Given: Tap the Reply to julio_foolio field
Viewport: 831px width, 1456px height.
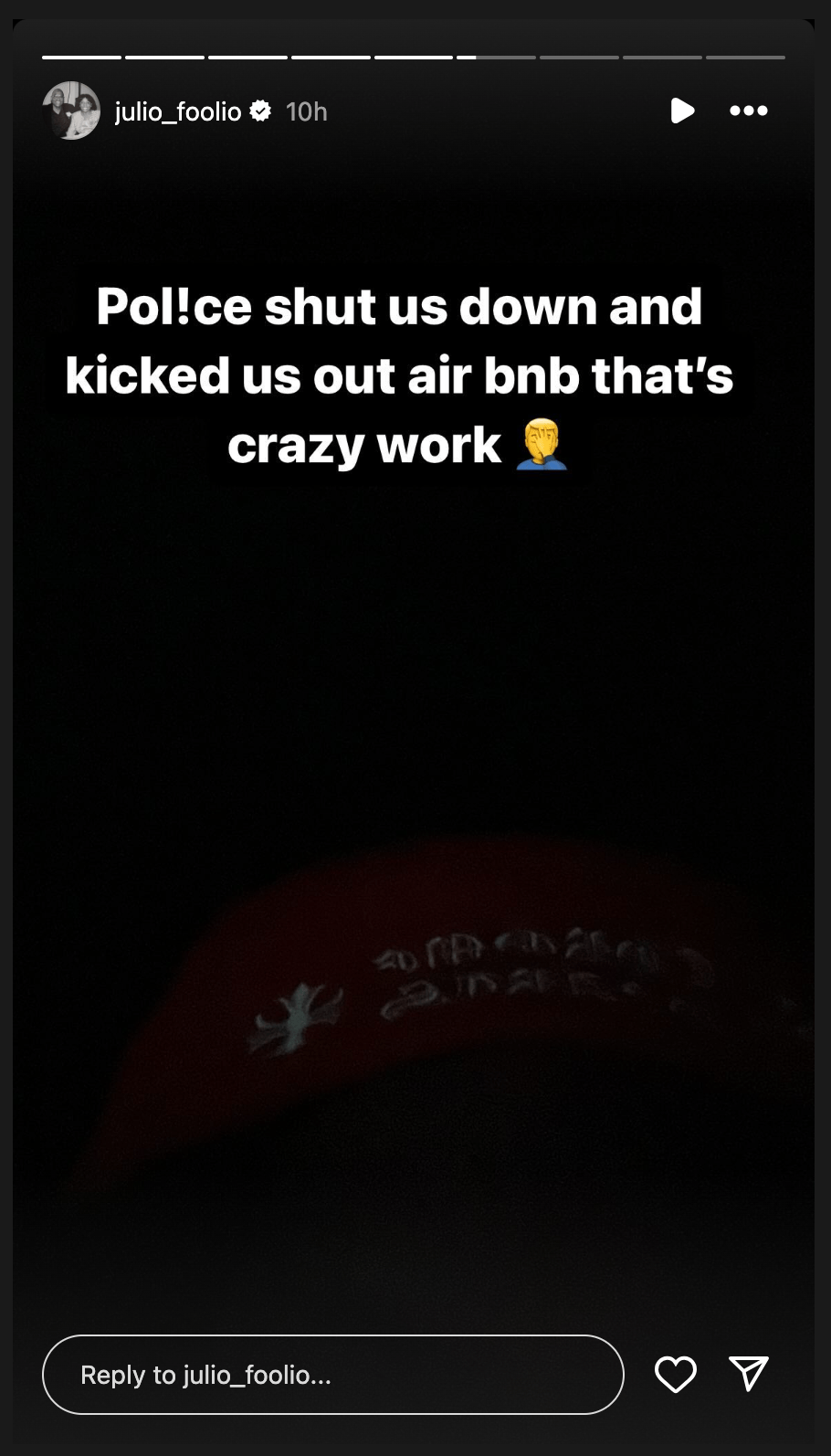Looking at the screenshot, I should tap(333, 1375).
